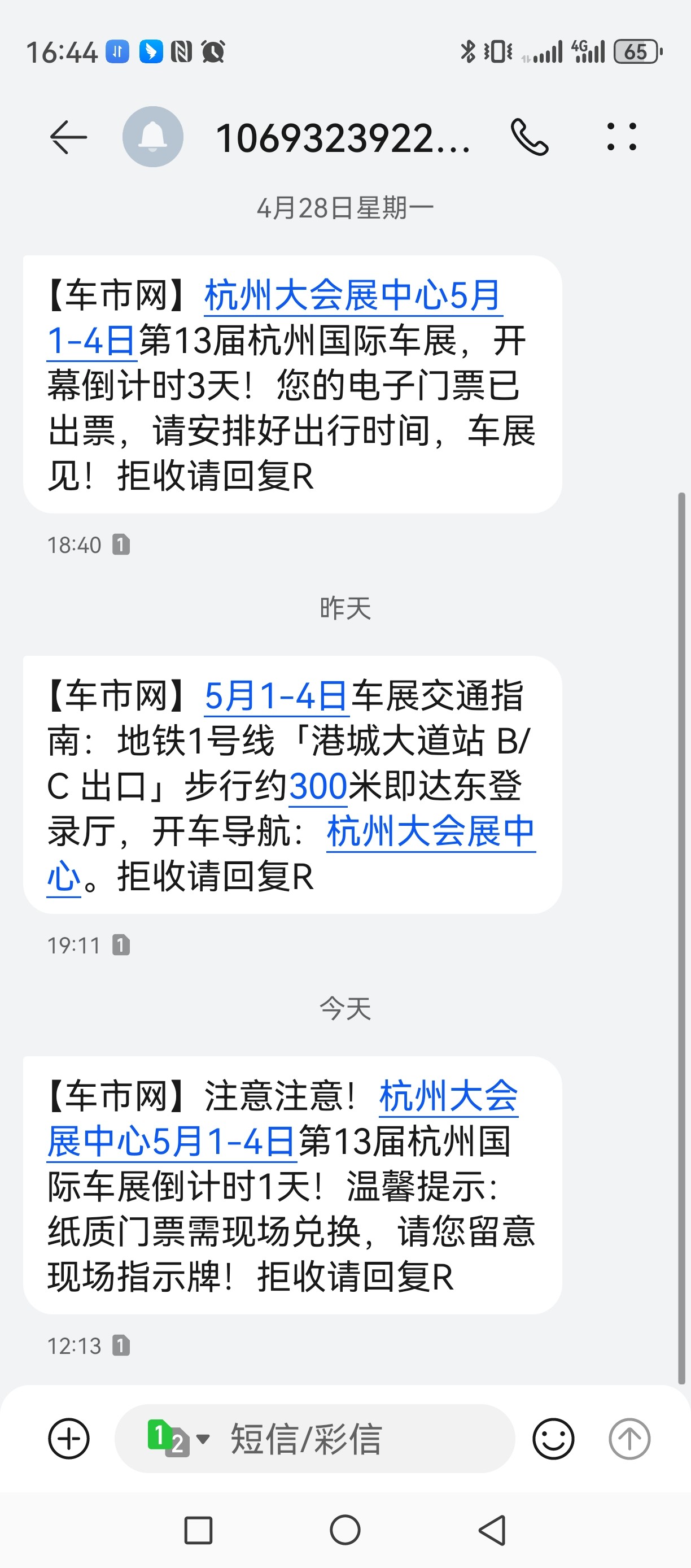This screenshot has height=1568, width=691.
Task: Open 杭州大会展中心 navigation link after 开车导航
Action: tap(292, 854)
